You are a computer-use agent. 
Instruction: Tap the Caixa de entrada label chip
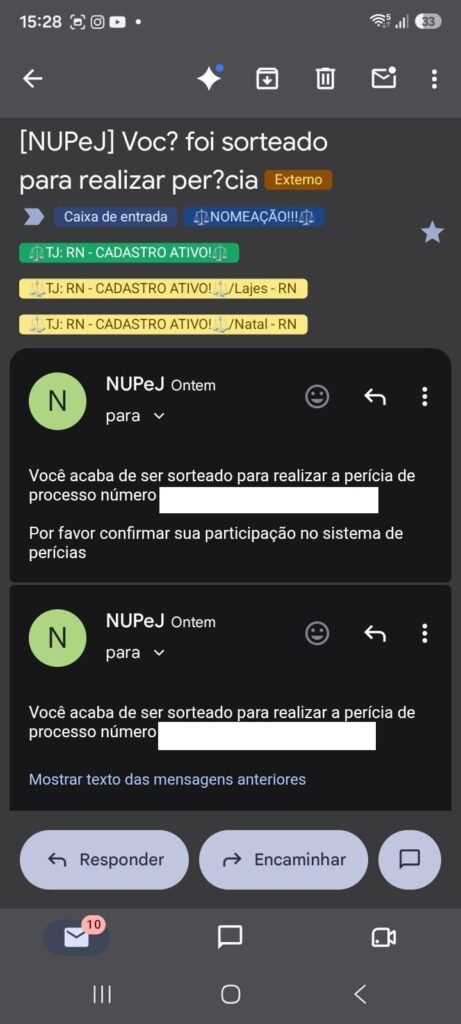116,217
